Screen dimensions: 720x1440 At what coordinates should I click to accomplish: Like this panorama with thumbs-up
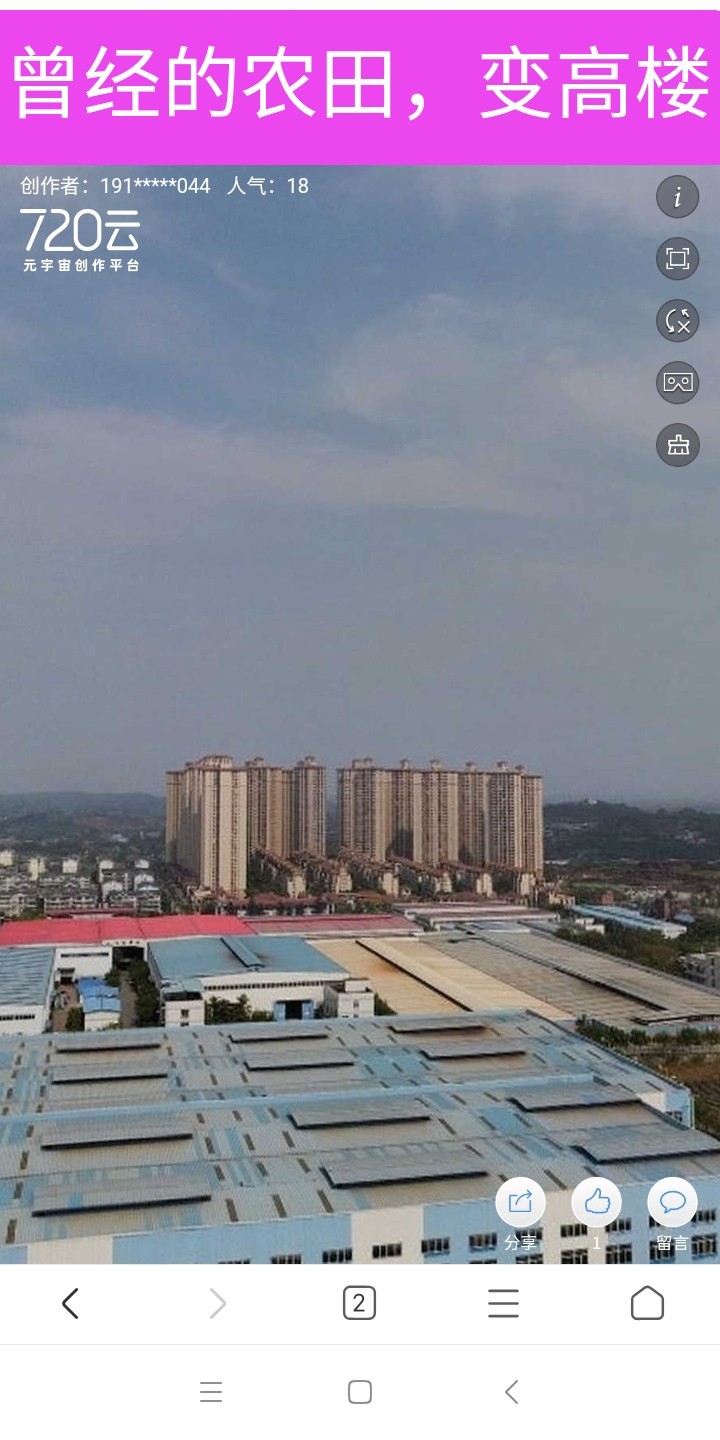[x=596, y=1203]
